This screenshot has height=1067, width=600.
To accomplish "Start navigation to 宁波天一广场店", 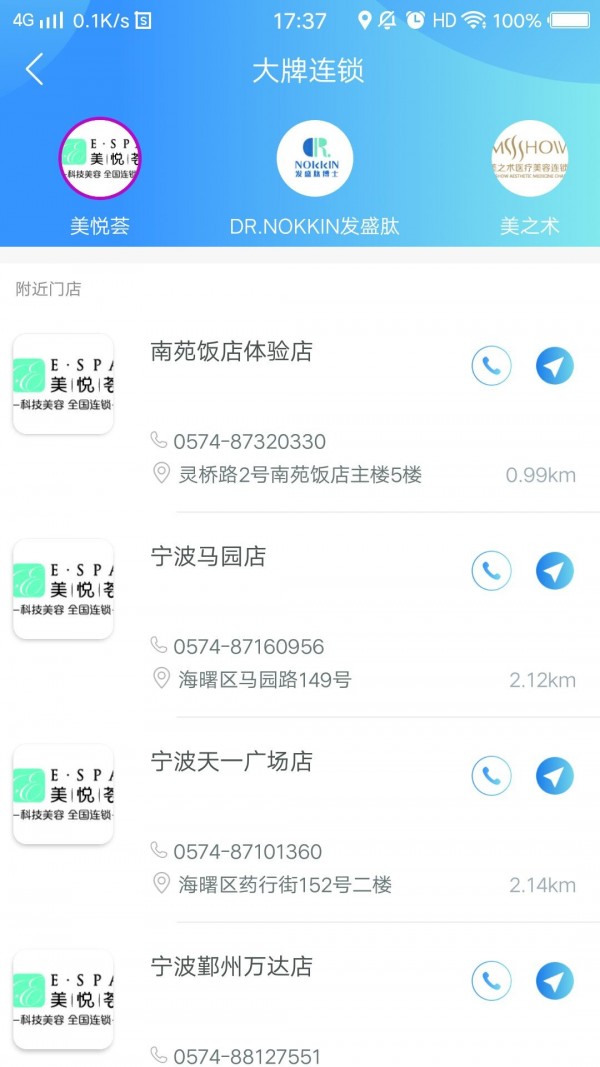I will pos(555,776).
